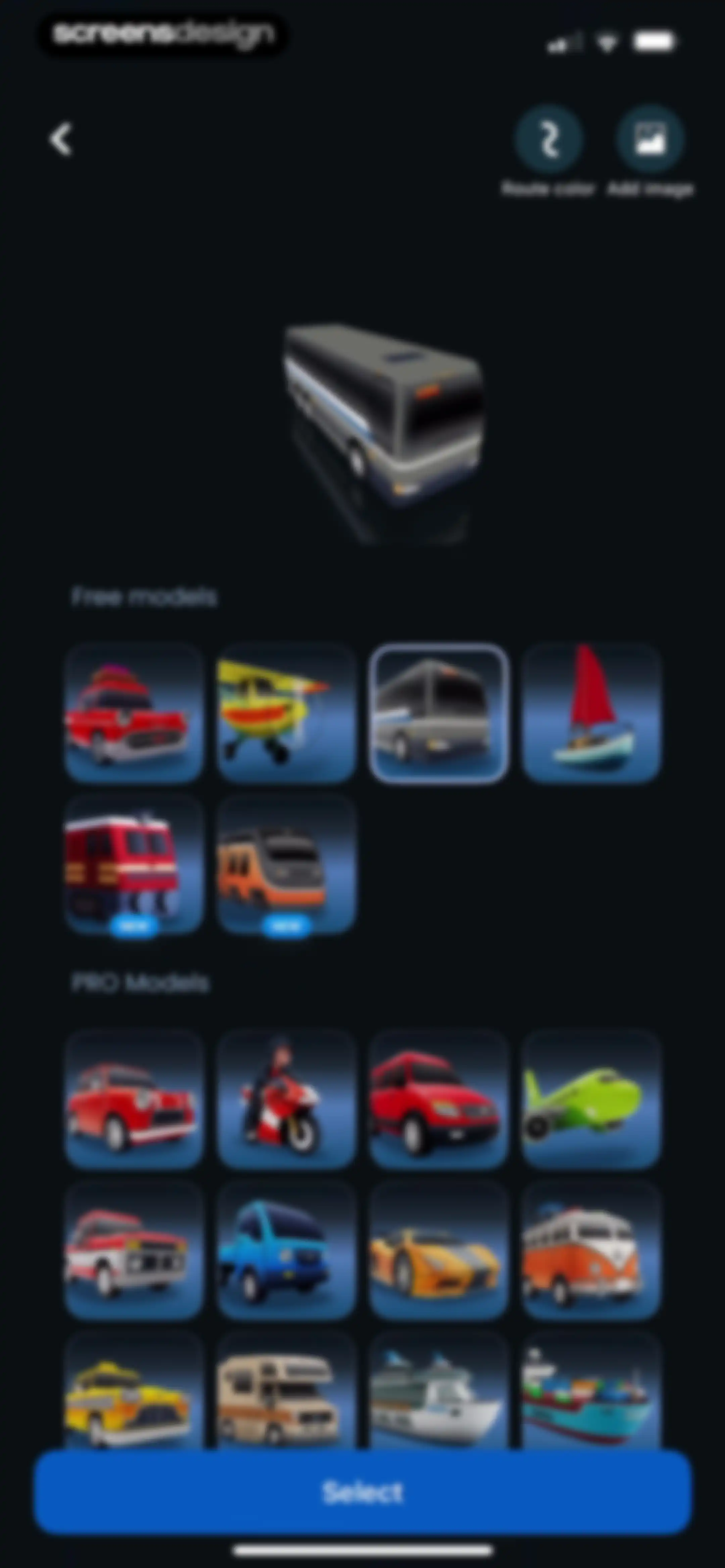
Task: Select the grey bus free model
Action: pos(438,713)
